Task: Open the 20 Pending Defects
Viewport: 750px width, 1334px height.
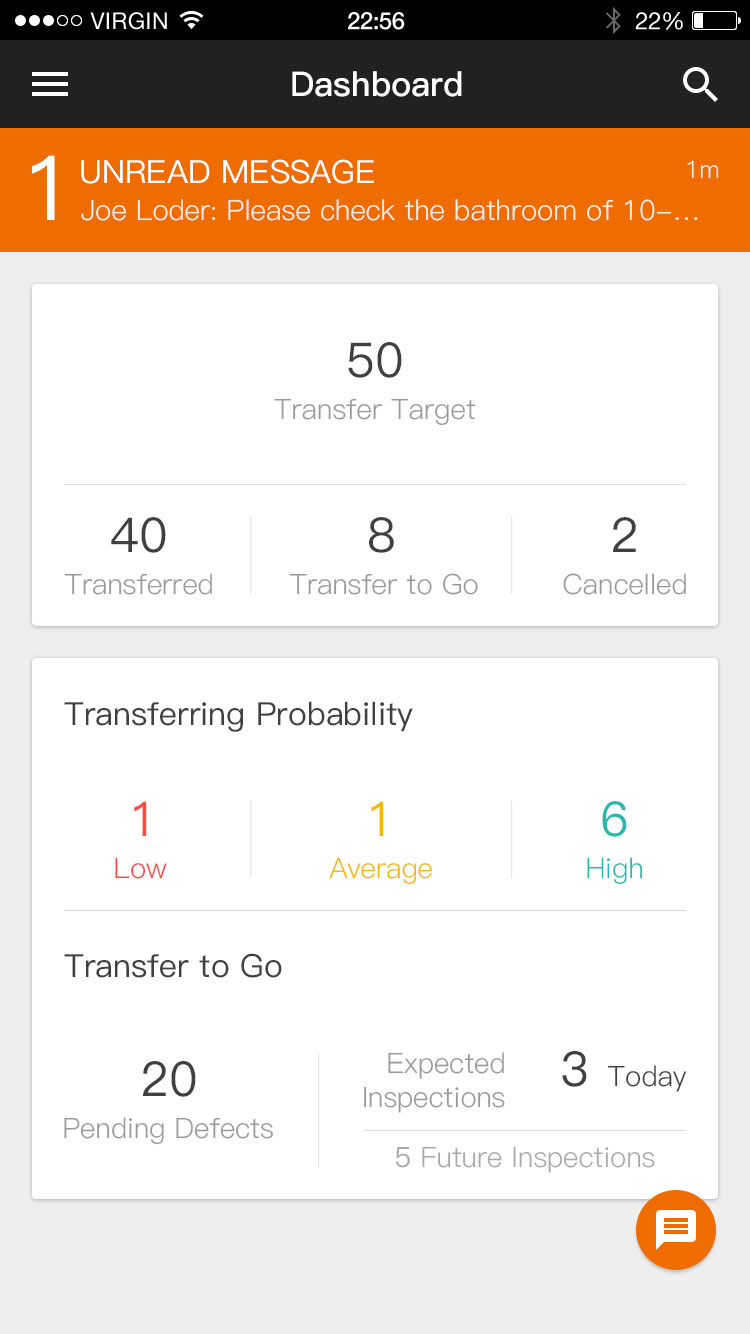Action: (x=168, y=1100)
